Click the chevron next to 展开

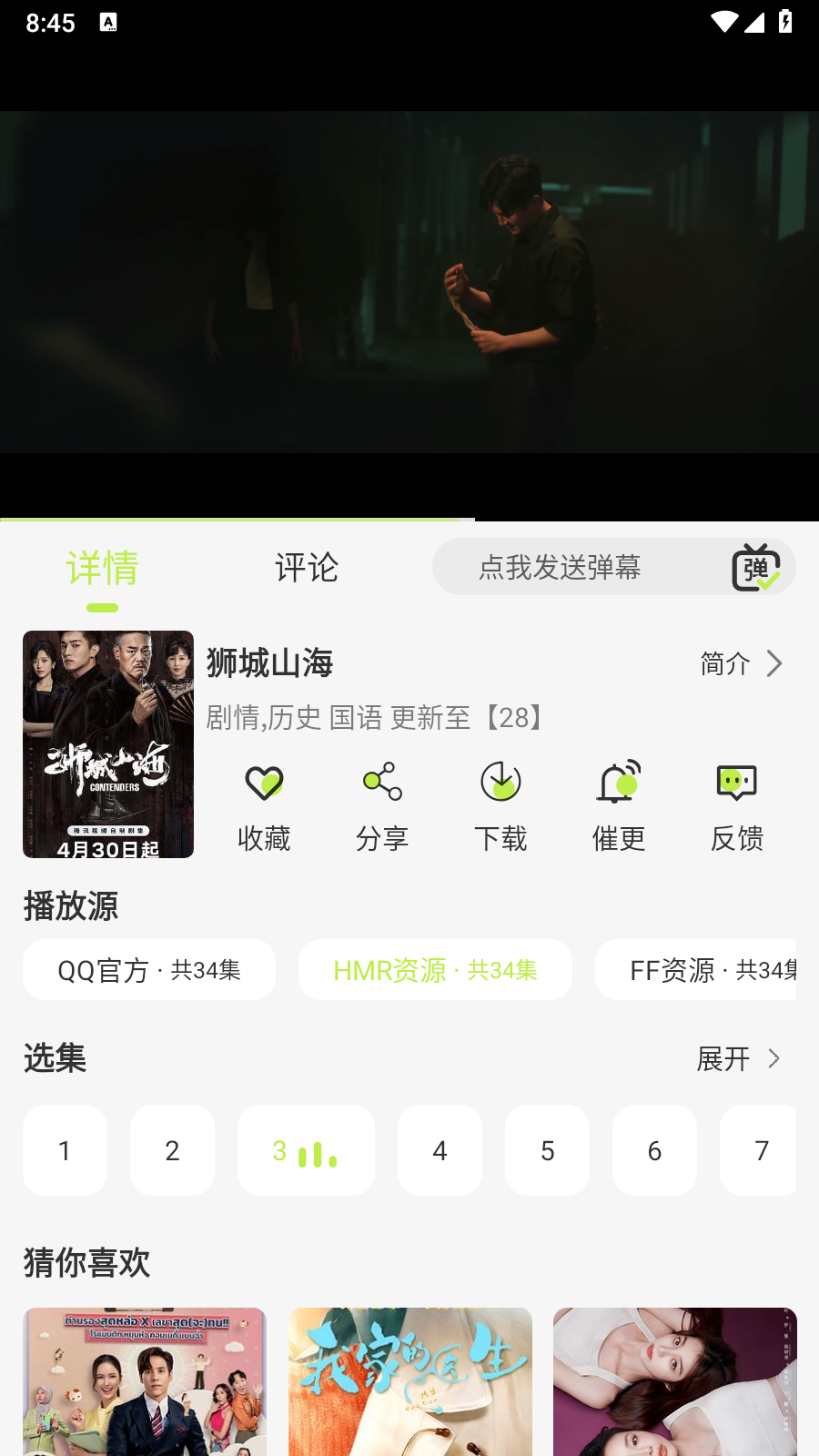774,1059
